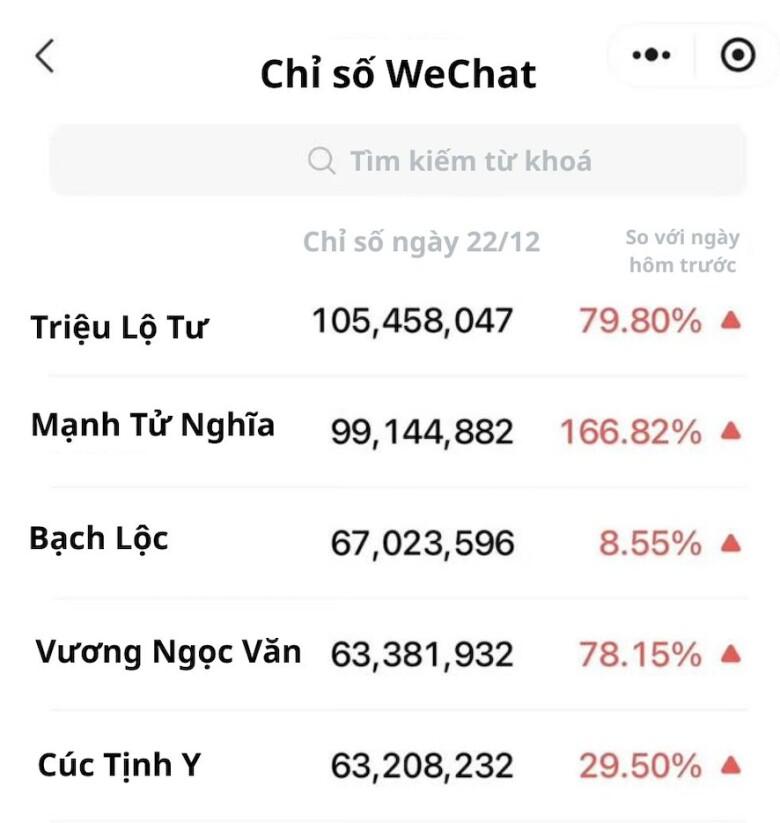Open Bạch Lộc's index details

pyautogui.click(x=99, y=539)
